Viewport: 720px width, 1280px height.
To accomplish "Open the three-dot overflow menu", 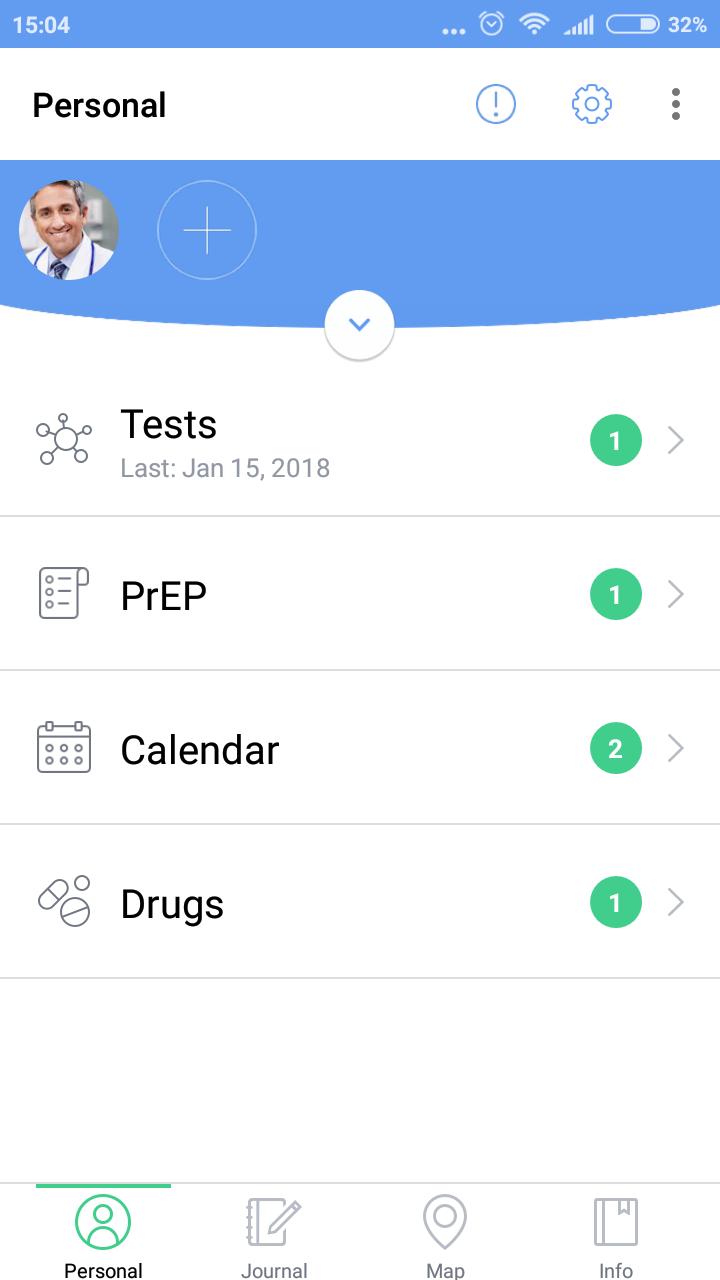I will point(676,104).
